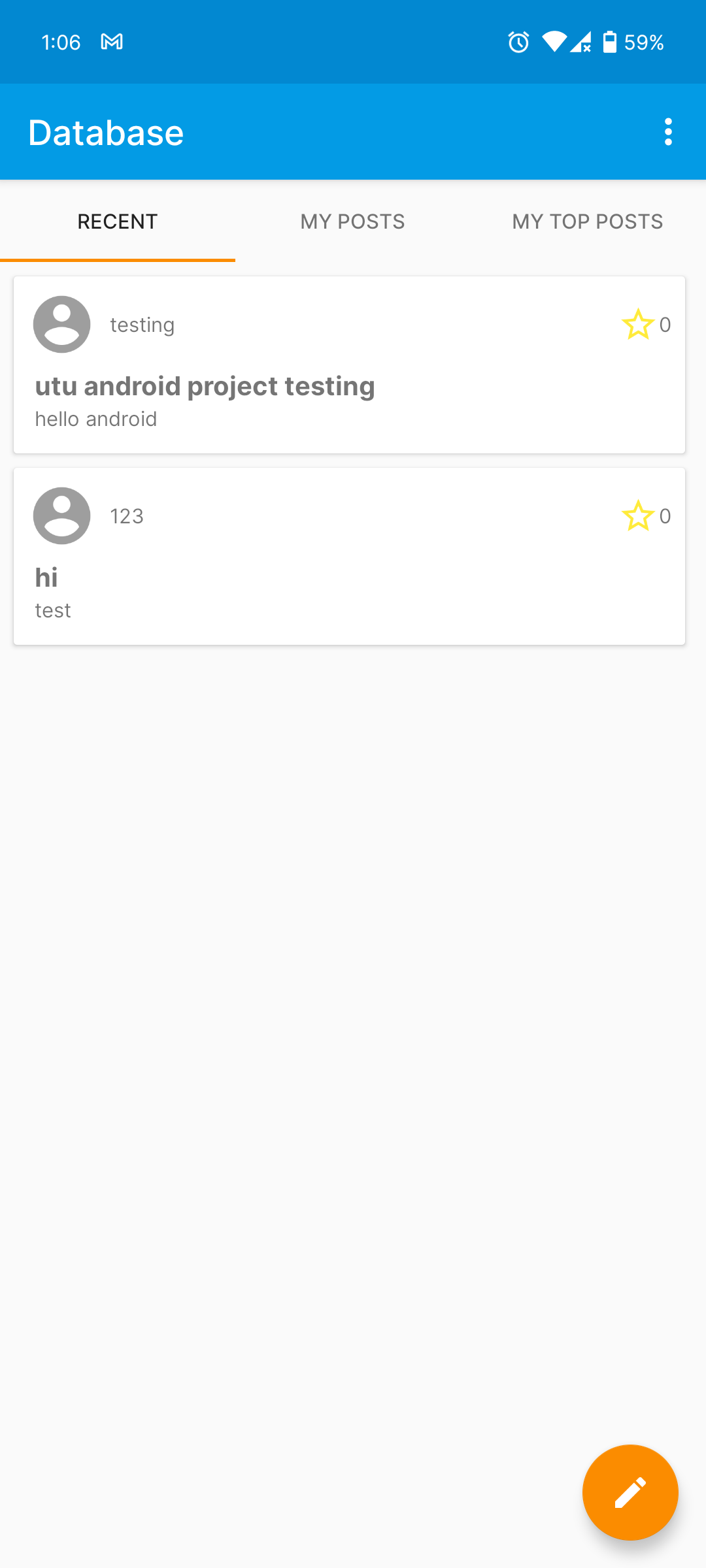Click the star icon on utu android project testing
Viewport: 706px width, 1568px height.
tap(638, 324)
